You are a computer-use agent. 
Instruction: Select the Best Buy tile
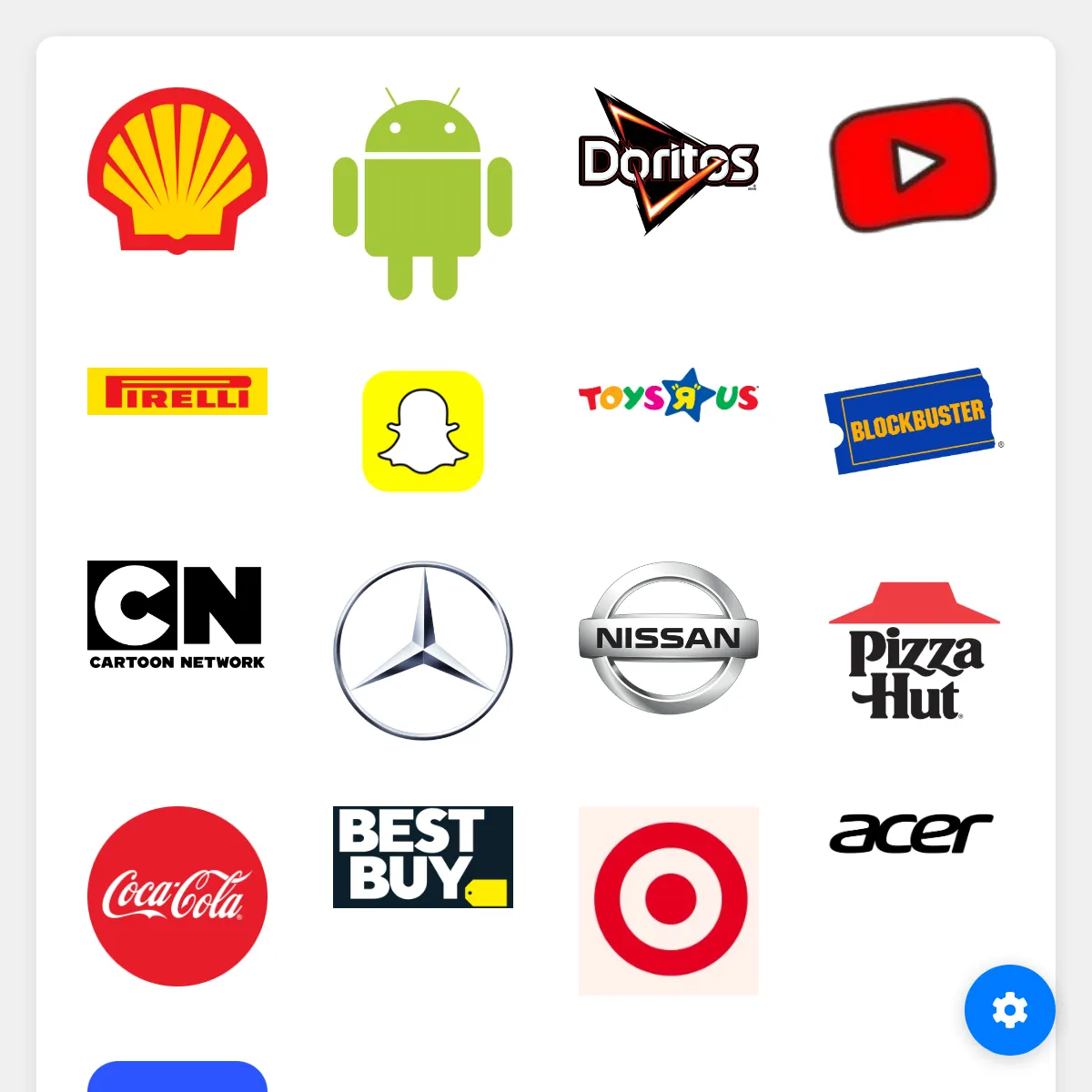(423, 857)
